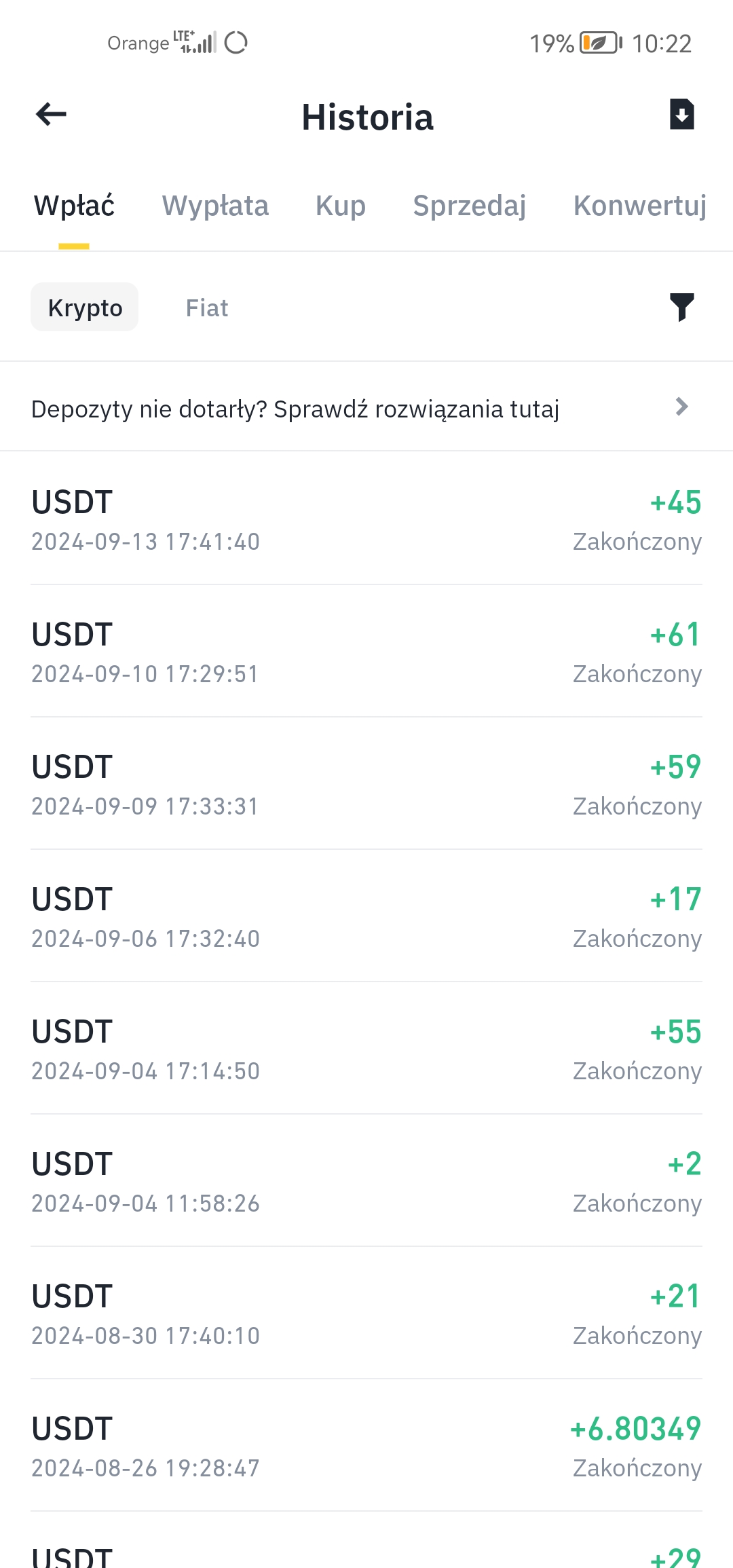View the USDT +55 deposit details
The image size is (733, 1568).
pyautogui.click(x=366, y=1049)
